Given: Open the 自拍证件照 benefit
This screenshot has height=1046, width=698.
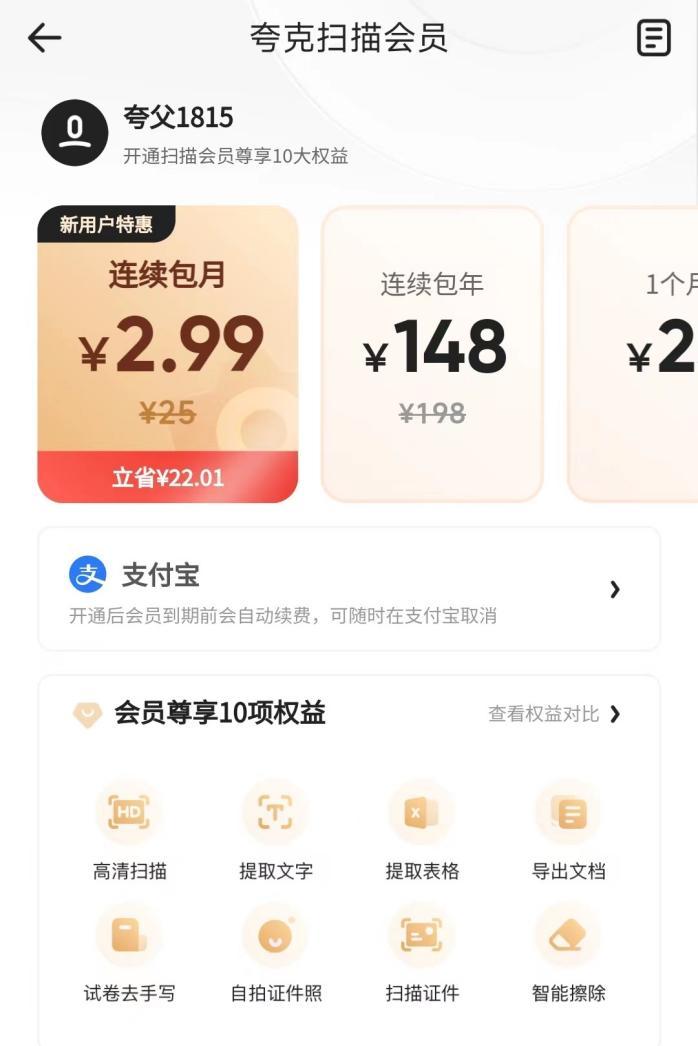Looking at the screenshot, I should (275, 952).
